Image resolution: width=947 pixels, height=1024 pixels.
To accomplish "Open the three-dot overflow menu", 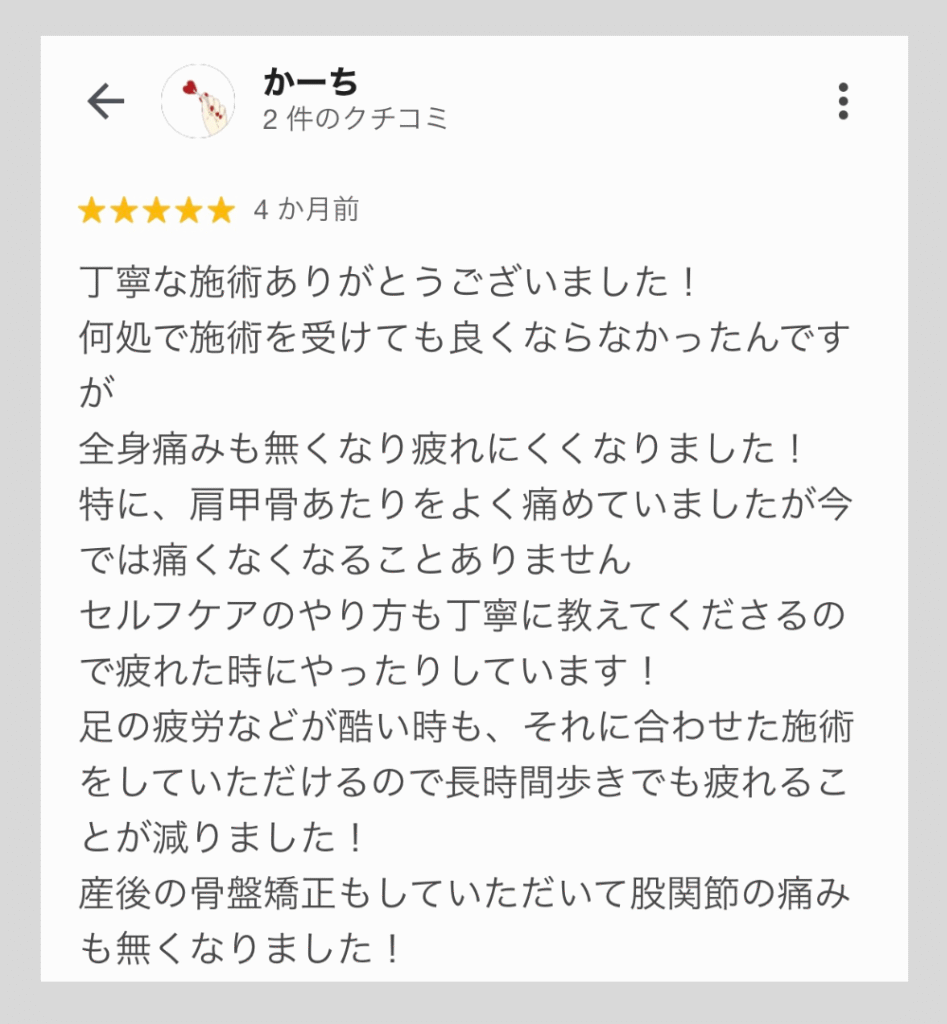I will tap(843, 101).
